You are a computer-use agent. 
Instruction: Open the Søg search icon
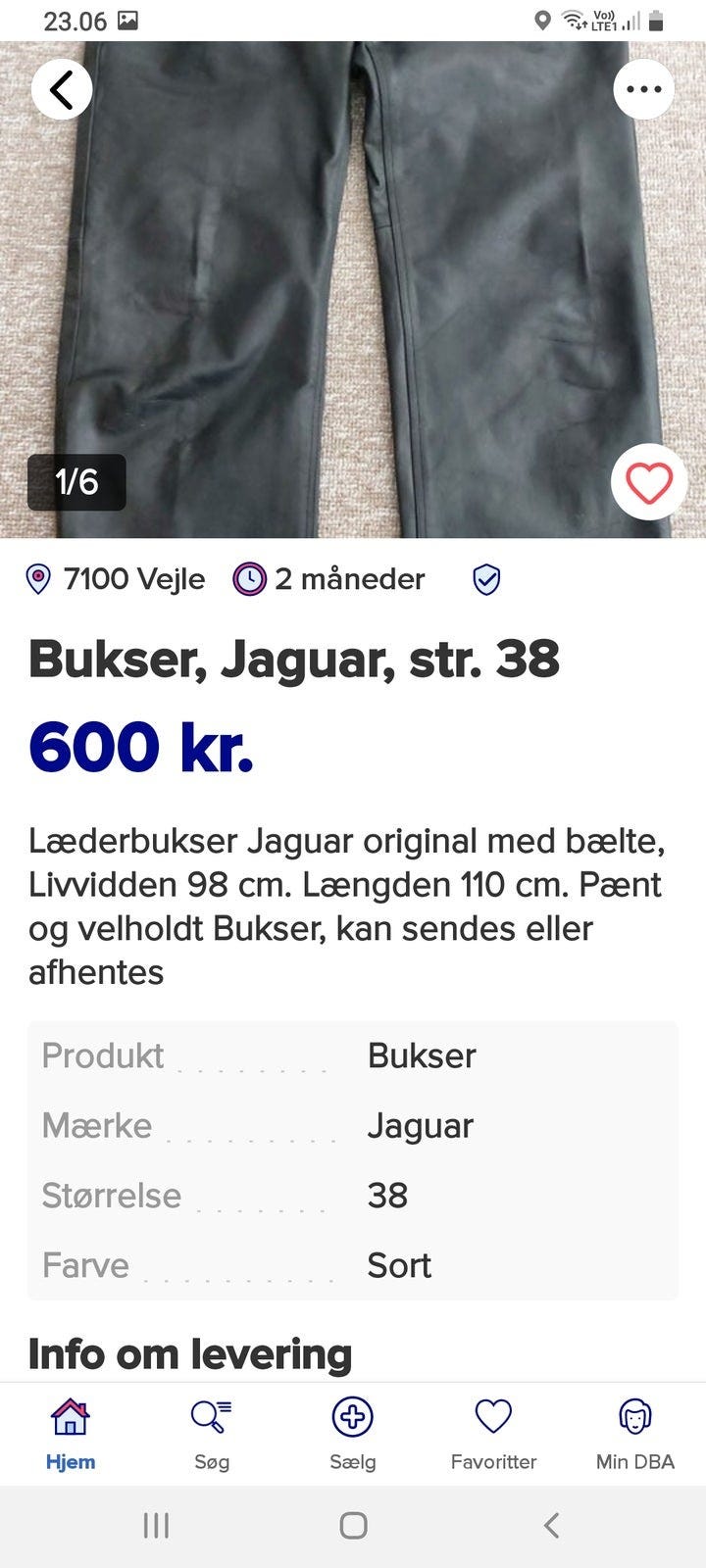(x=212, y=1415)
